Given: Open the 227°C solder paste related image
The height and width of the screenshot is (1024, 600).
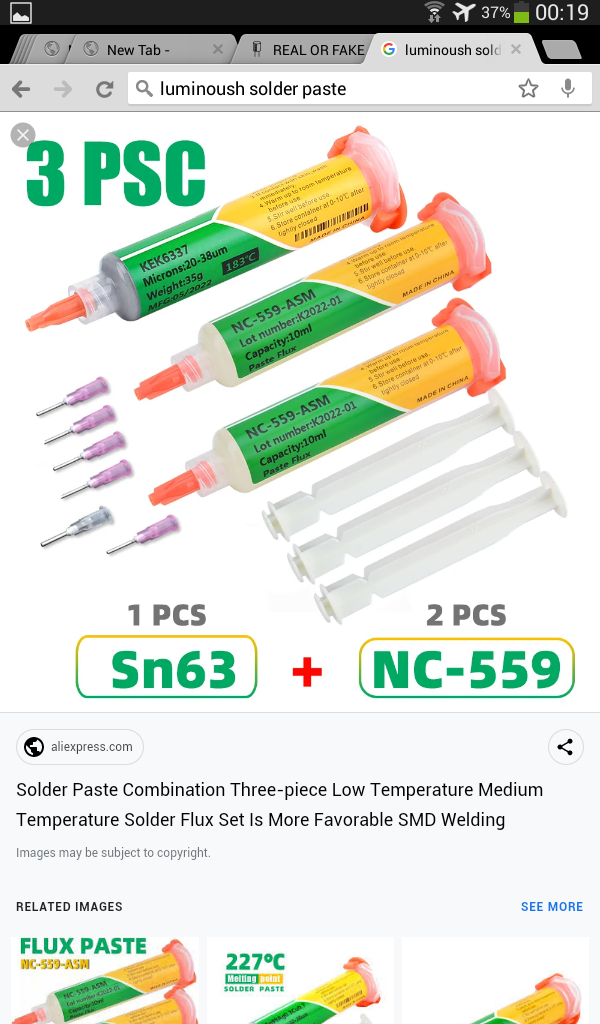Looking at the screenshot, I should [x=299, y=980].
